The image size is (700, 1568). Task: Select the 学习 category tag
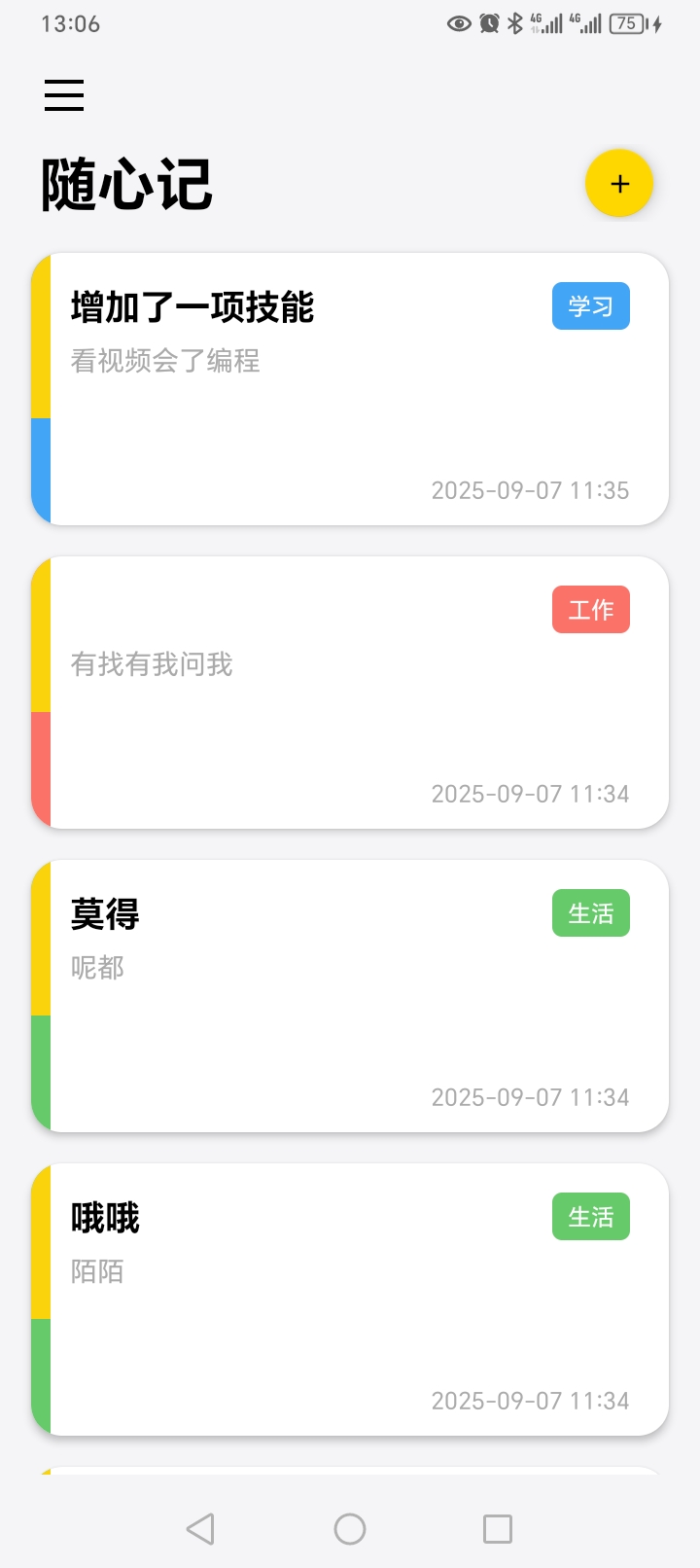590,305
